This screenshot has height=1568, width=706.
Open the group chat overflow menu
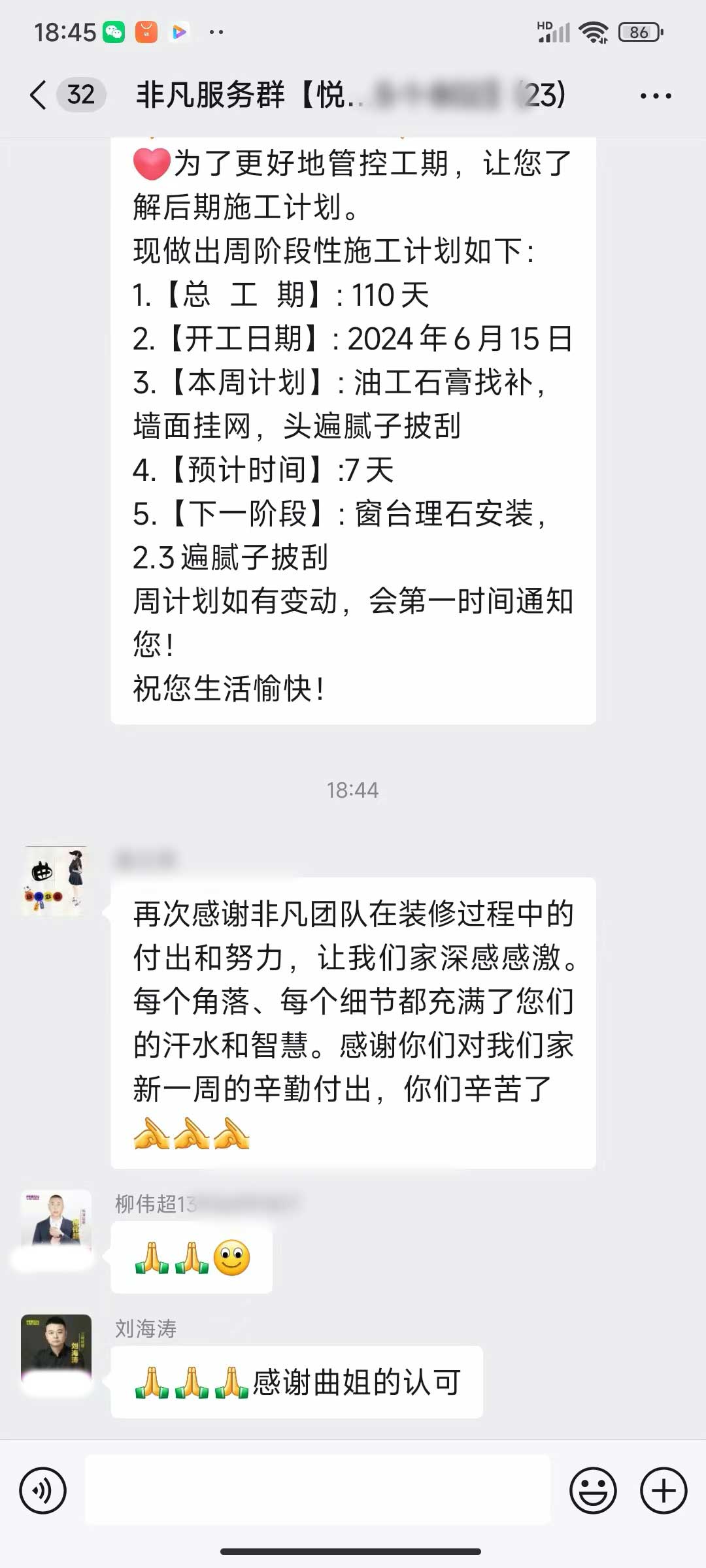point(655,96)
